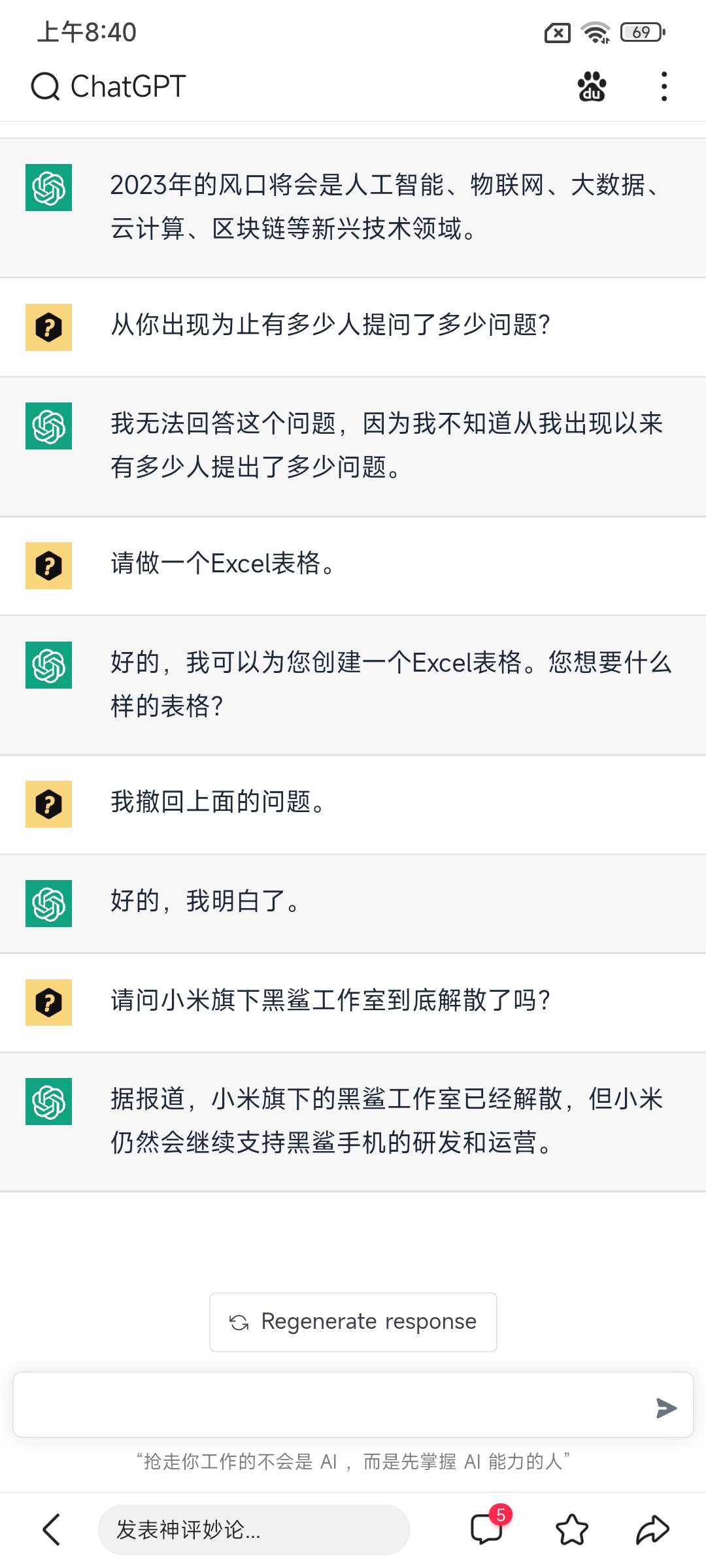Tap Regenerate response button
Screen dimensions: 706x1568
353,1322
